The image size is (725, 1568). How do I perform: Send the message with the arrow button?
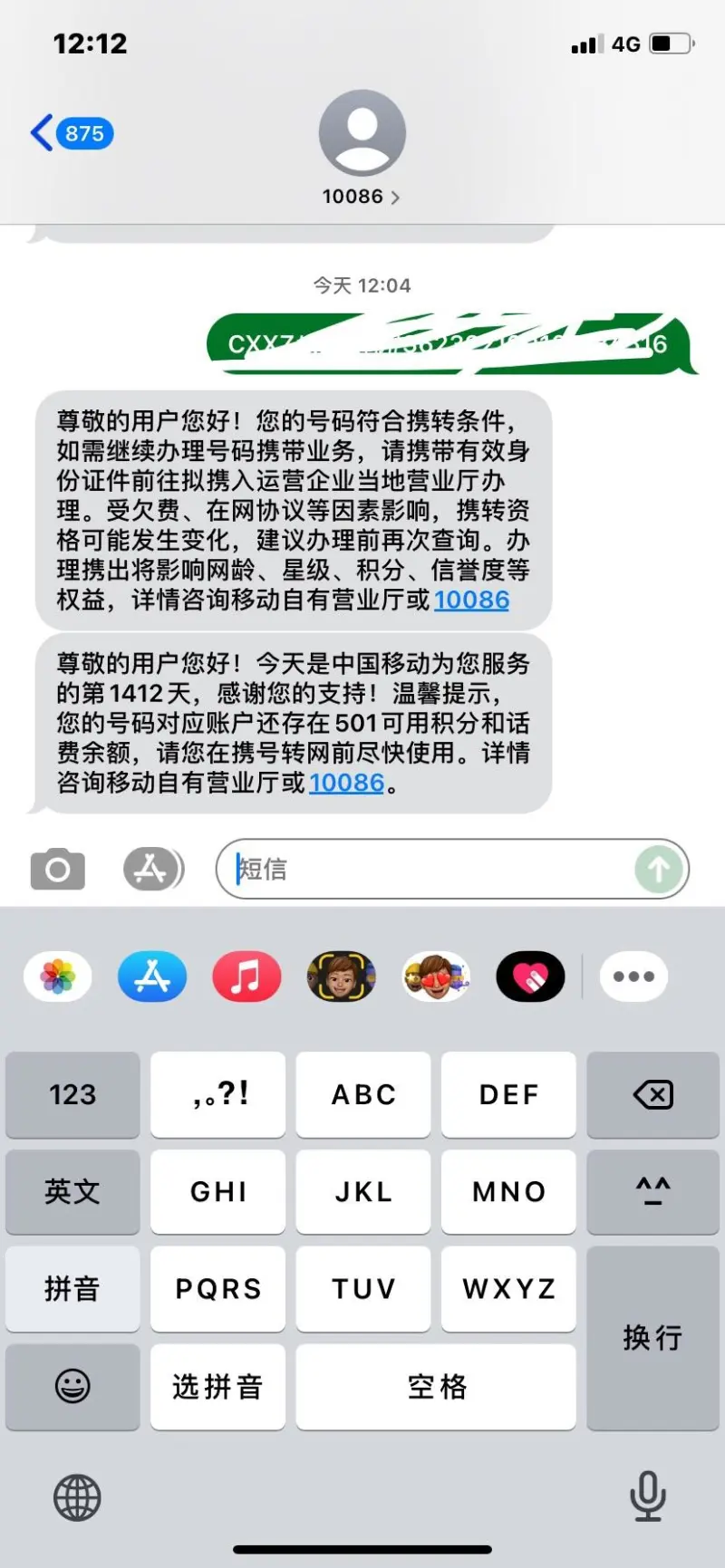659,870
